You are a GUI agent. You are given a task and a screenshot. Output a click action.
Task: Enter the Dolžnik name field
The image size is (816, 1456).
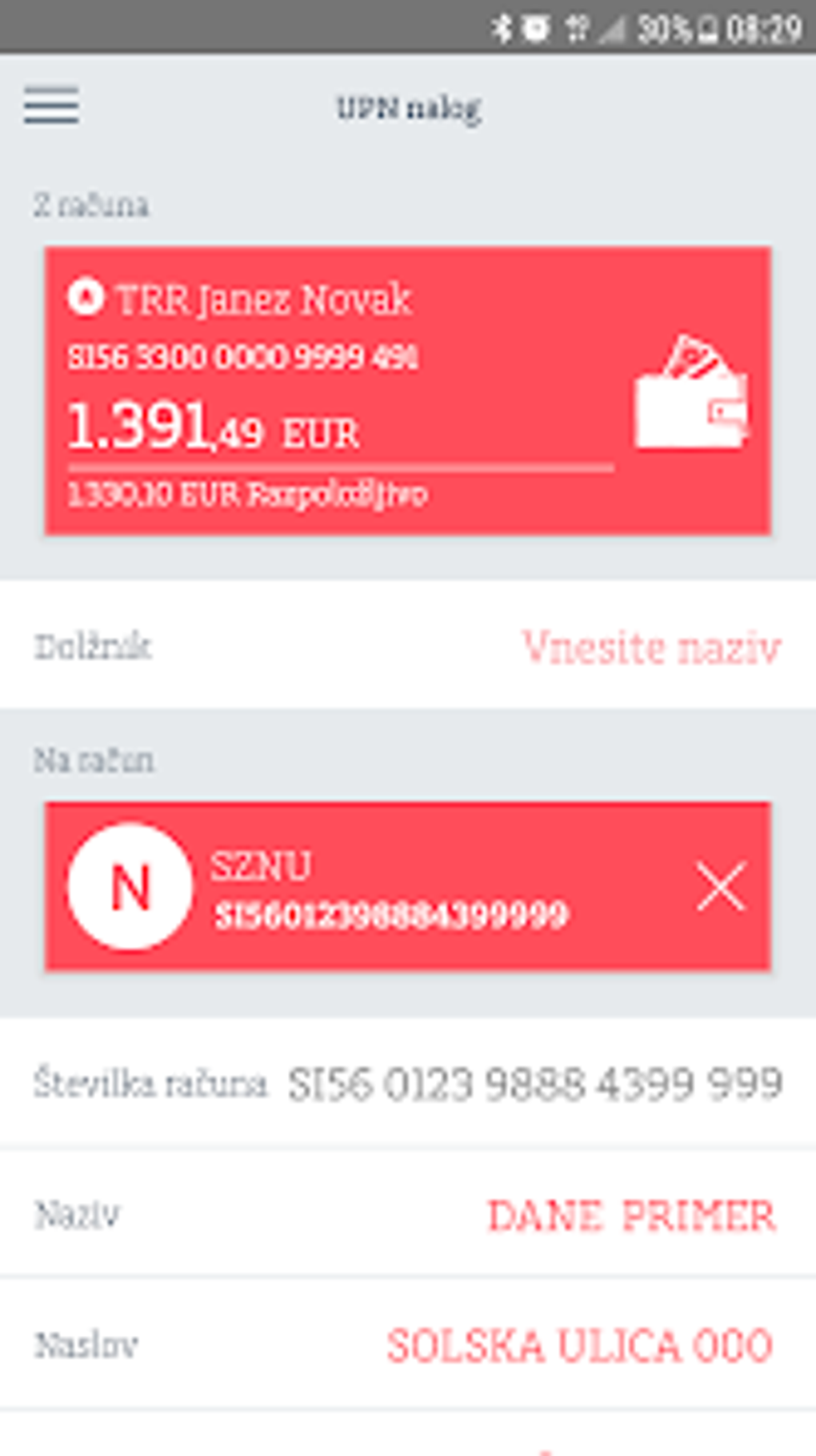pyautogui.click(x=650, y=647)
